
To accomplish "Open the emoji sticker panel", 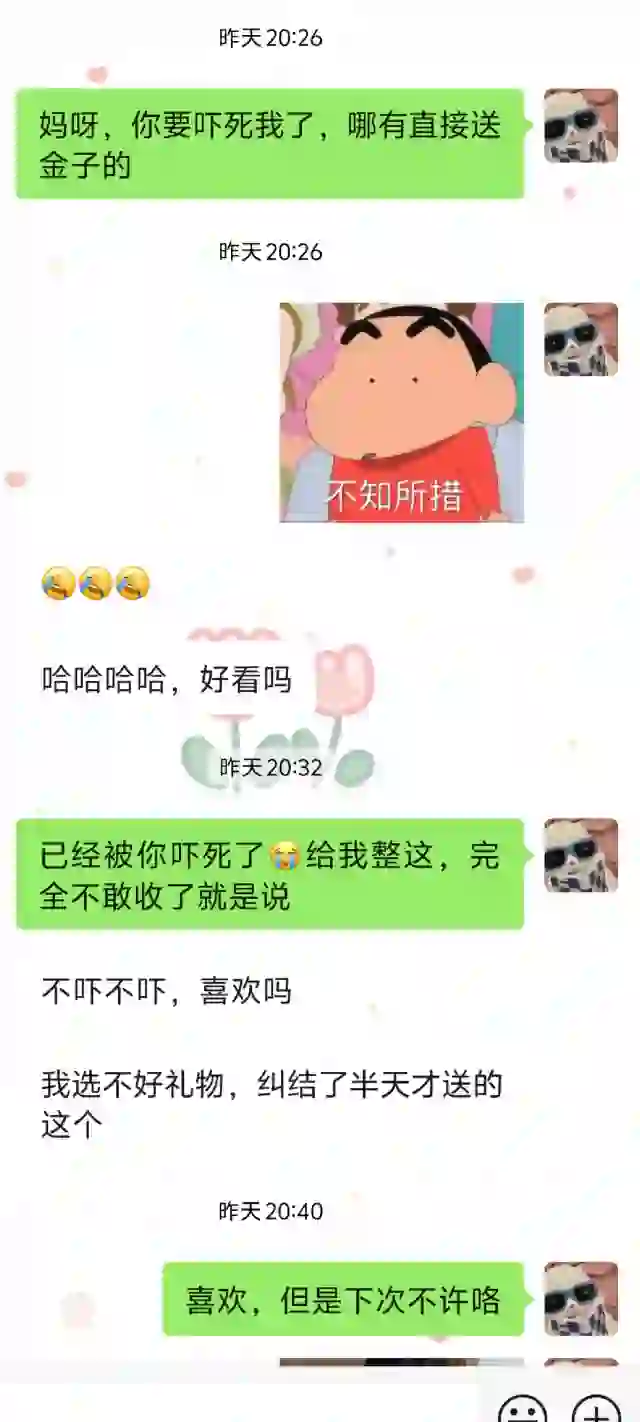I will point(522,1410).
